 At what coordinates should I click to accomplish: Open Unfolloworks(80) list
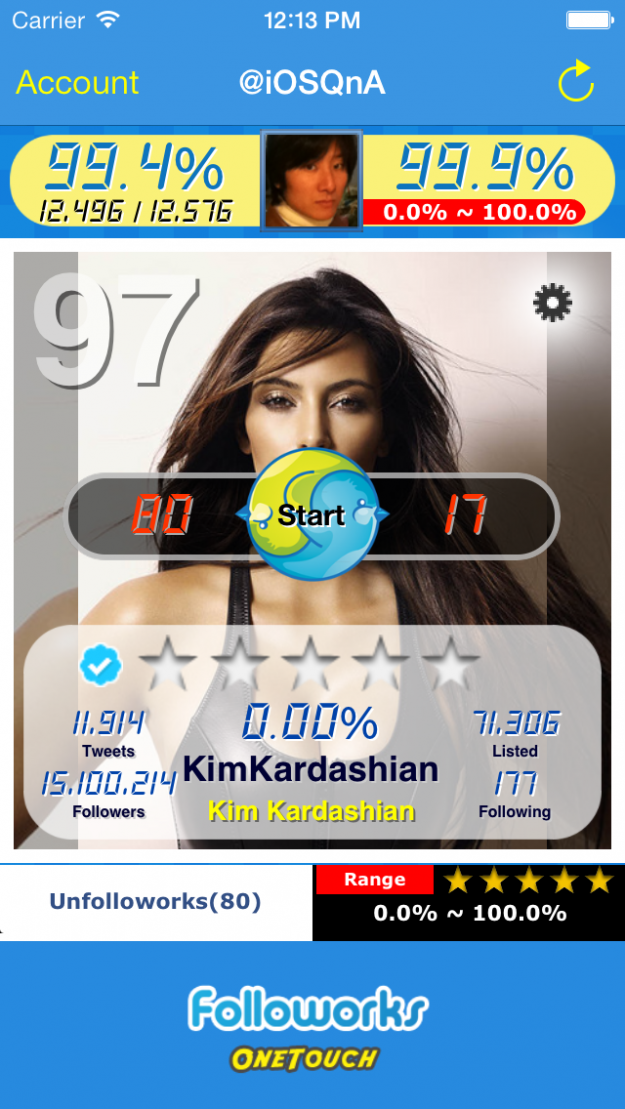point(156,902)
